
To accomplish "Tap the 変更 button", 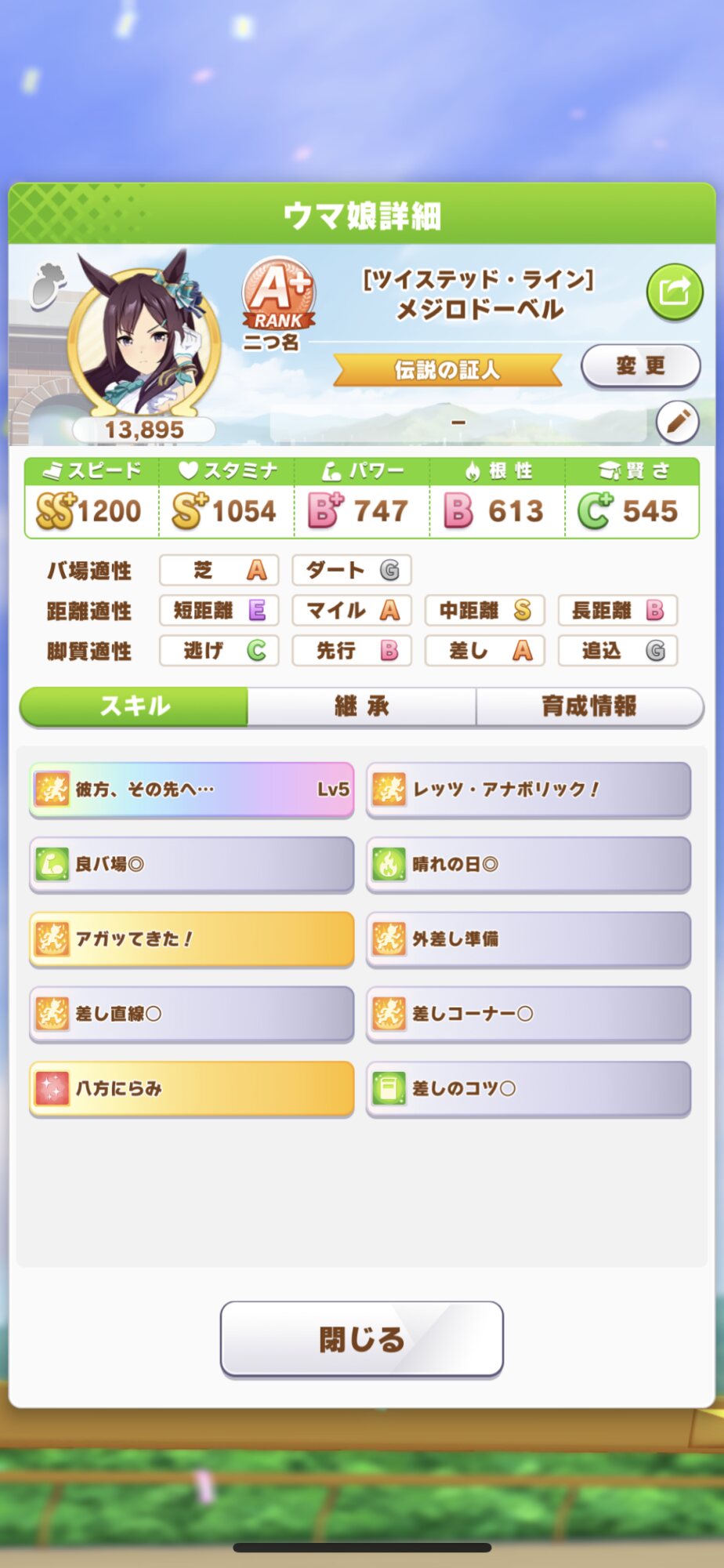I will click(x=640, y=365).
